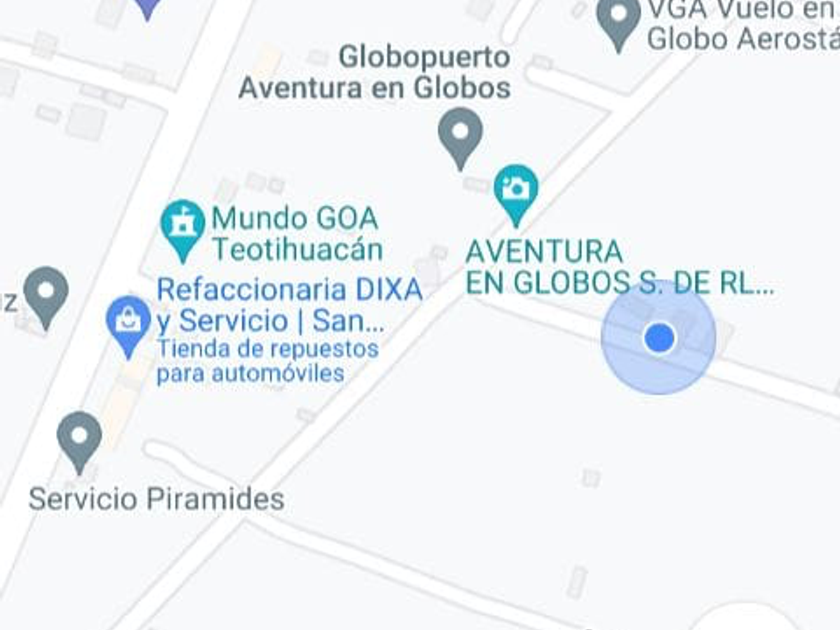The width and height of the screenshot is (840, 630).
Task: Select the Refaccionaria DIXA y Servicio shop pin
Action: coord(128,324)
